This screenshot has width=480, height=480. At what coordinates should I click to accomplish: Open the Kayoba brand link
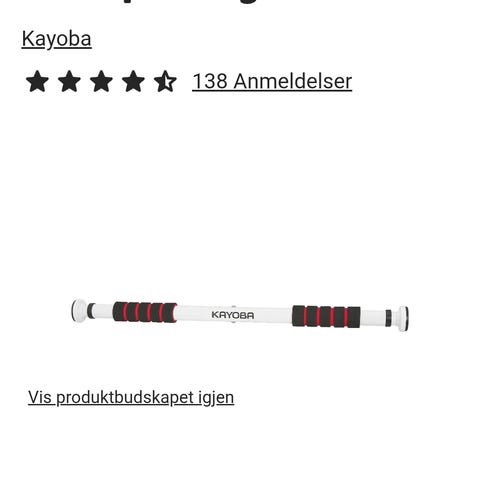click(x=57, y=40)
